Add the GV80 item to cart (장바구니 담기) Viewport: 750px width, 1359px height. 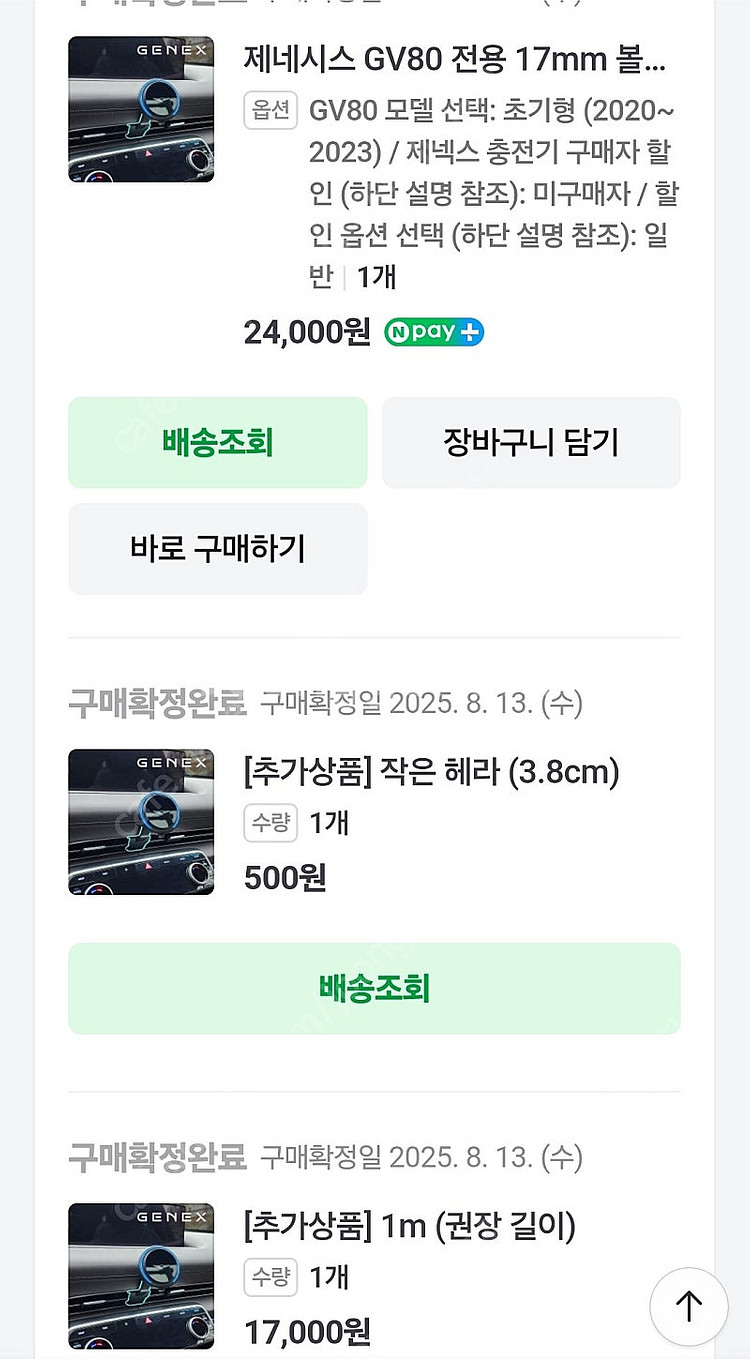pos(531,442)
